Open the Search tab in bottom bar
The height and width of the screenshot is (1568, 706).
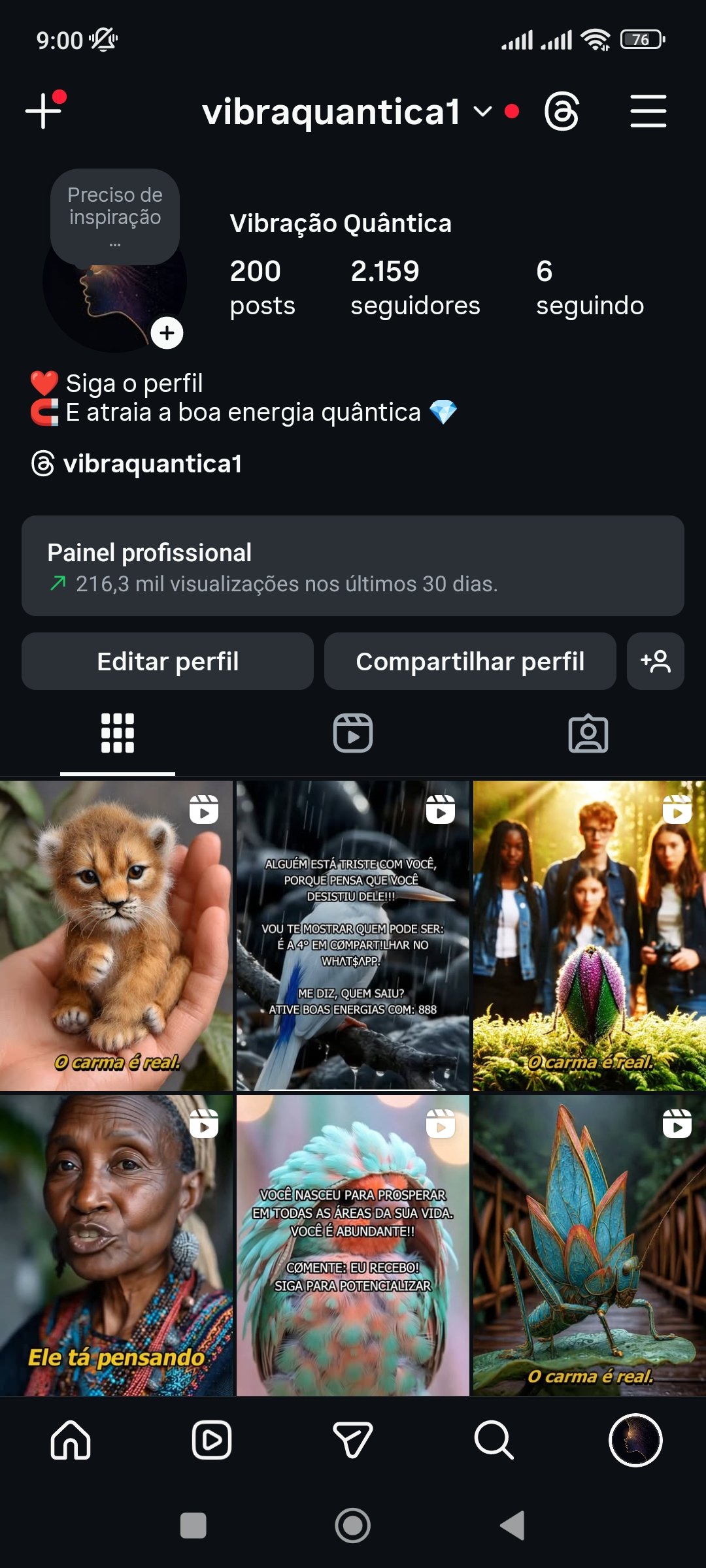tap(494, 1440)
